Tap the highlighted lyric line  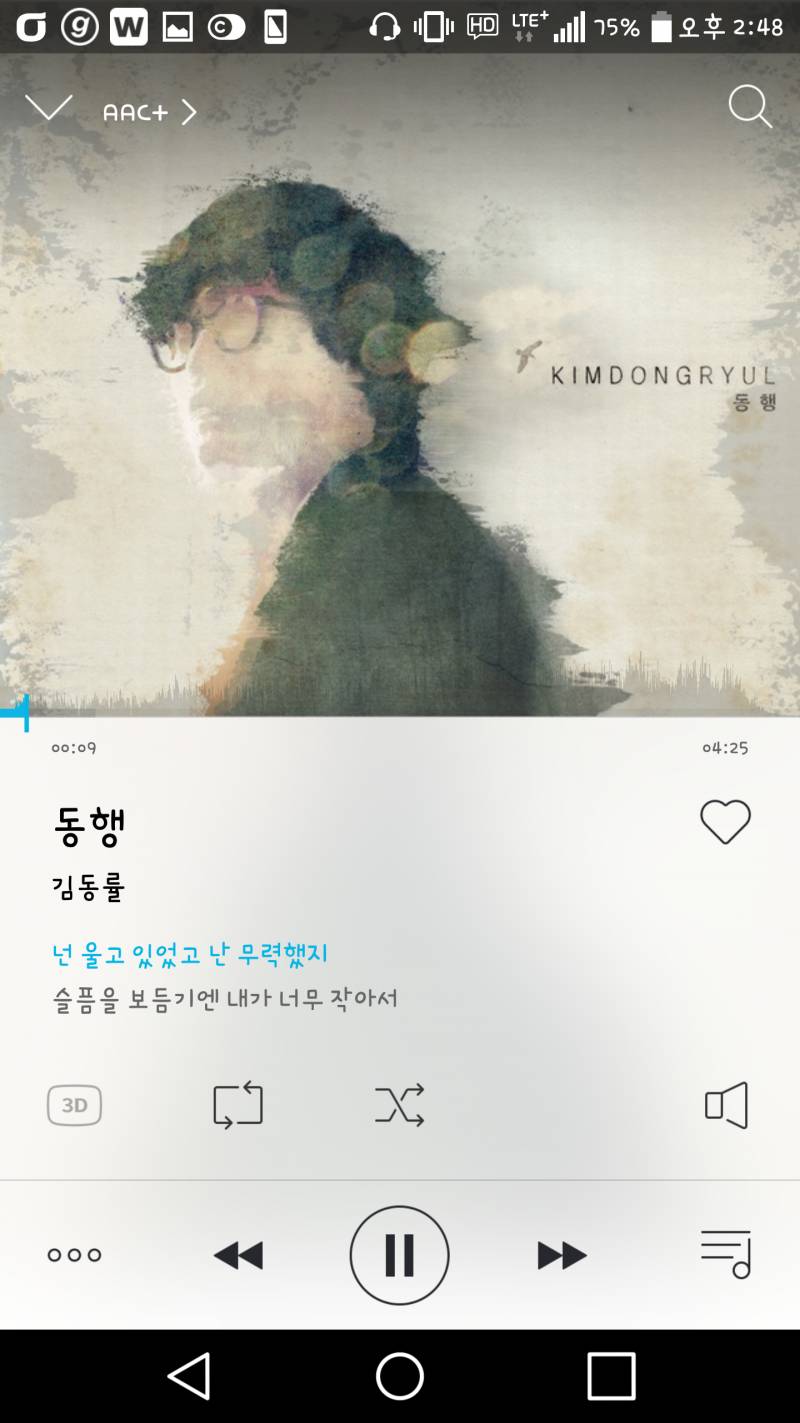(x=190, y=955)
